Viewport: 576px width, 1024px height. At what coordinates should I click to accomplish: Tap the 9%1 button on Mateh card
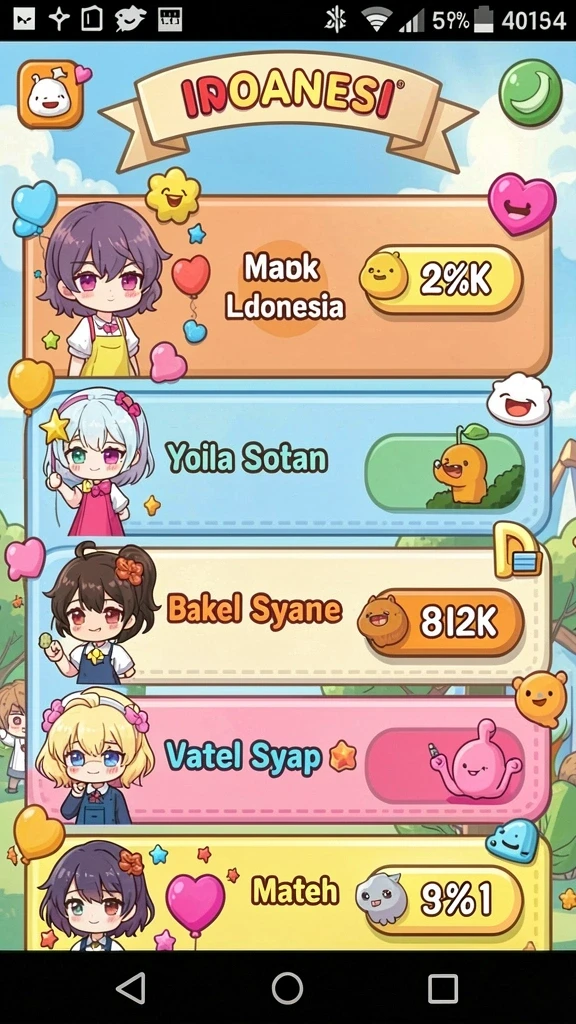pos(440,901)
